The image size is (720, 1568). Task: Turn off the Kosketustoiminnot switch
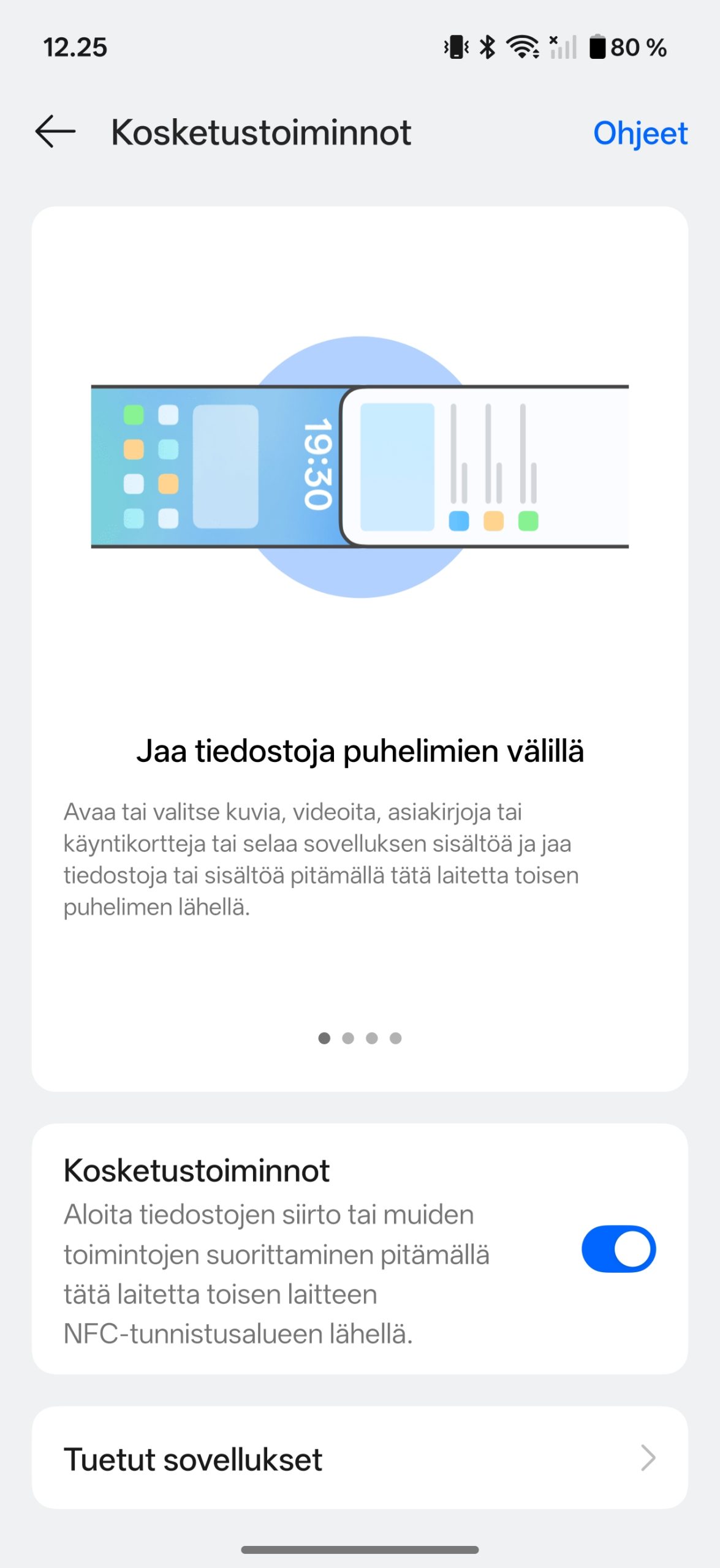(618, 1249)
